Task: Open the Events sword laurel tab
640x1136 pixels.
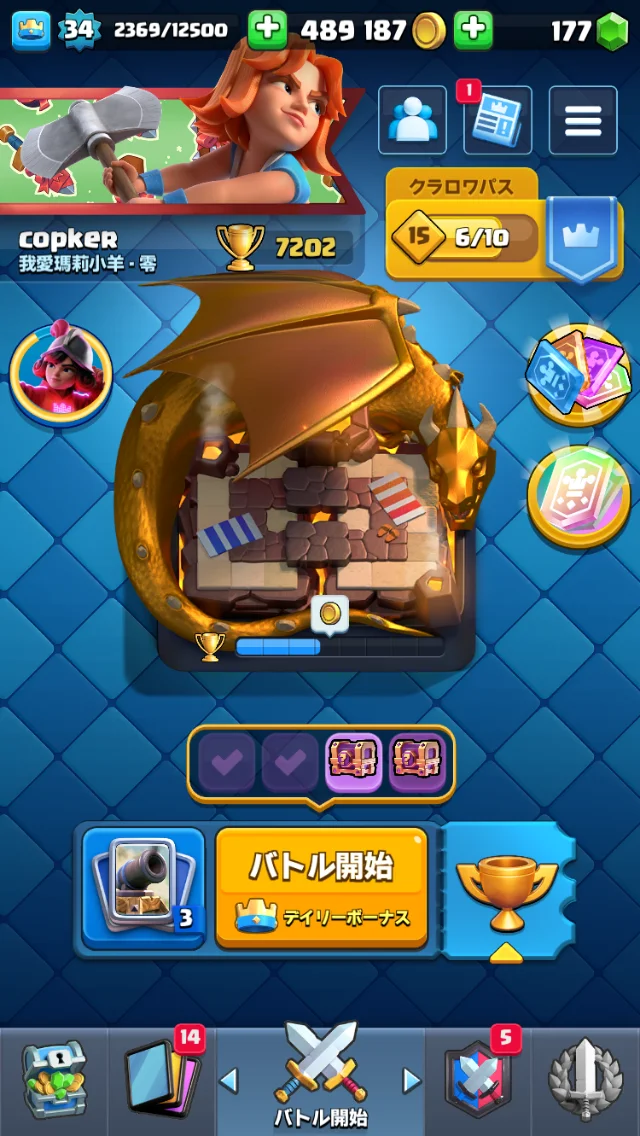Action: (x=586, y=1080)
